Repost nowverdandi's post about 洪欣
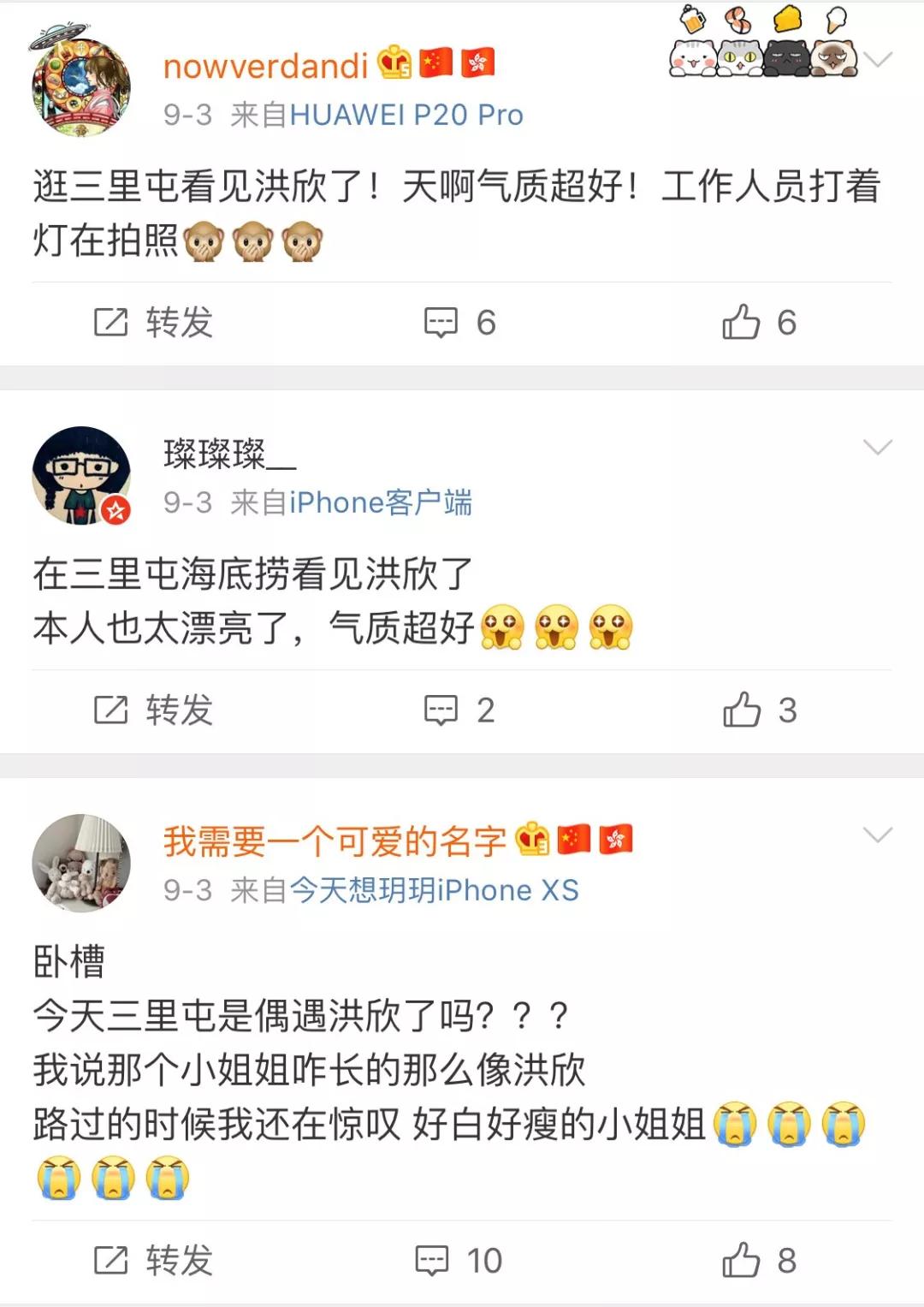 (154, 323)
